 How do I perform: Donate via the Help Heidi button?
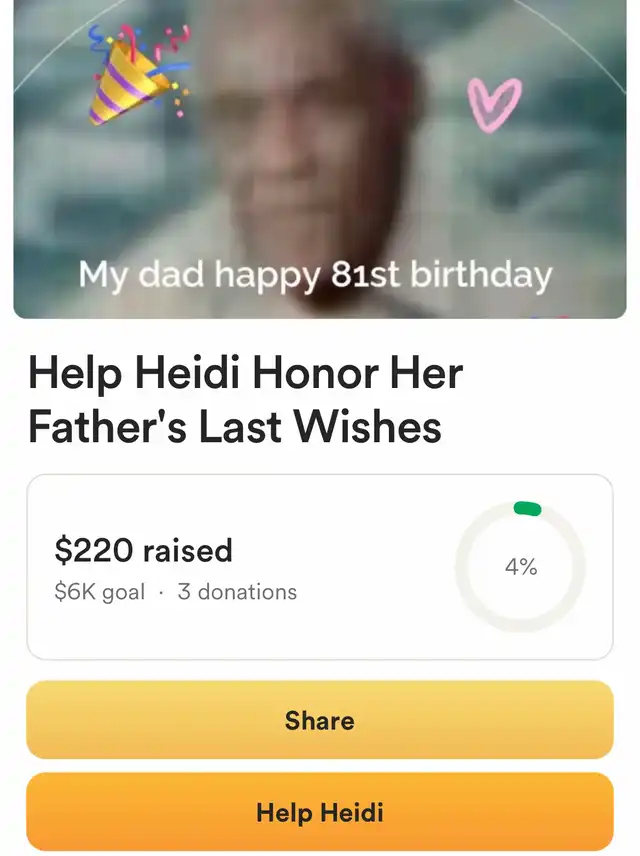tap(319, 811)
